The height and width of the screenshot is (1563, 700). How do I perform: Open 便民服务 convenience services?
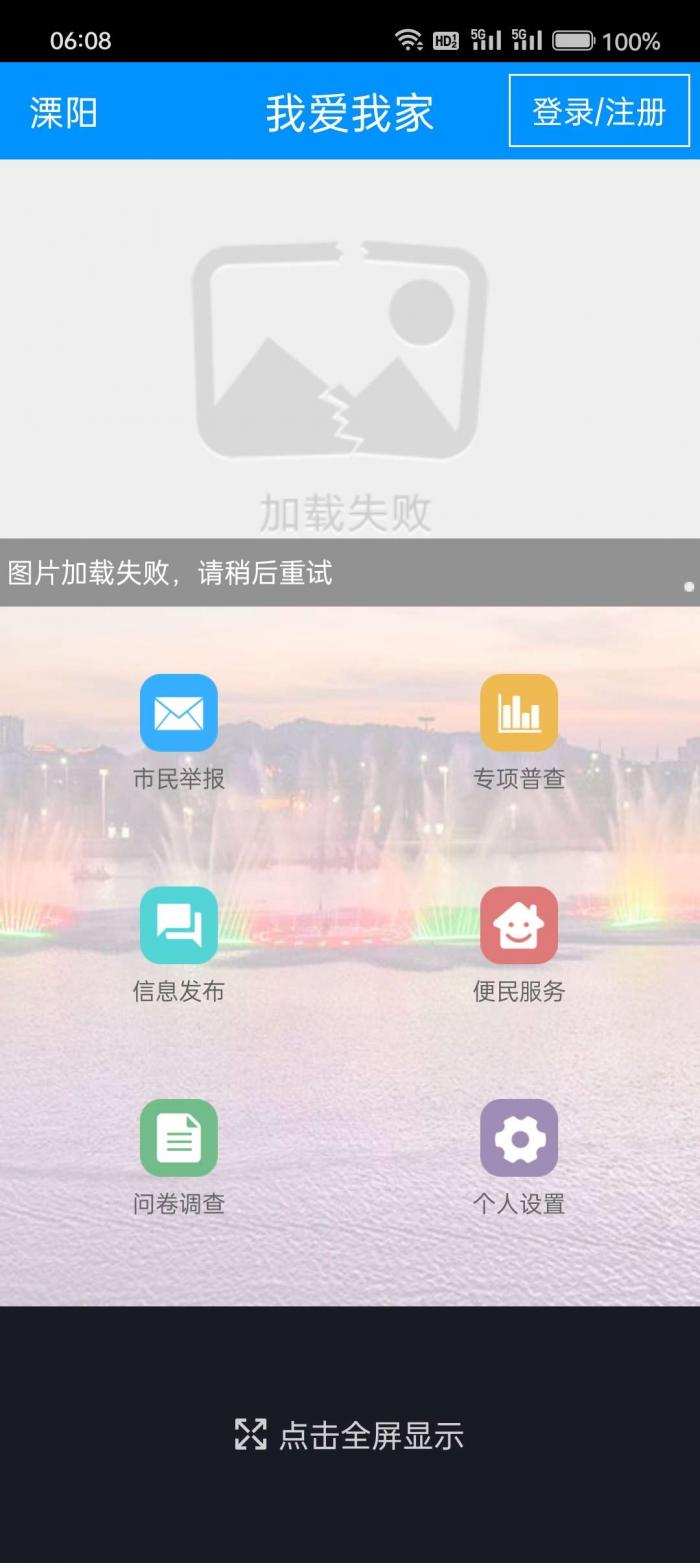pos(519,925)
